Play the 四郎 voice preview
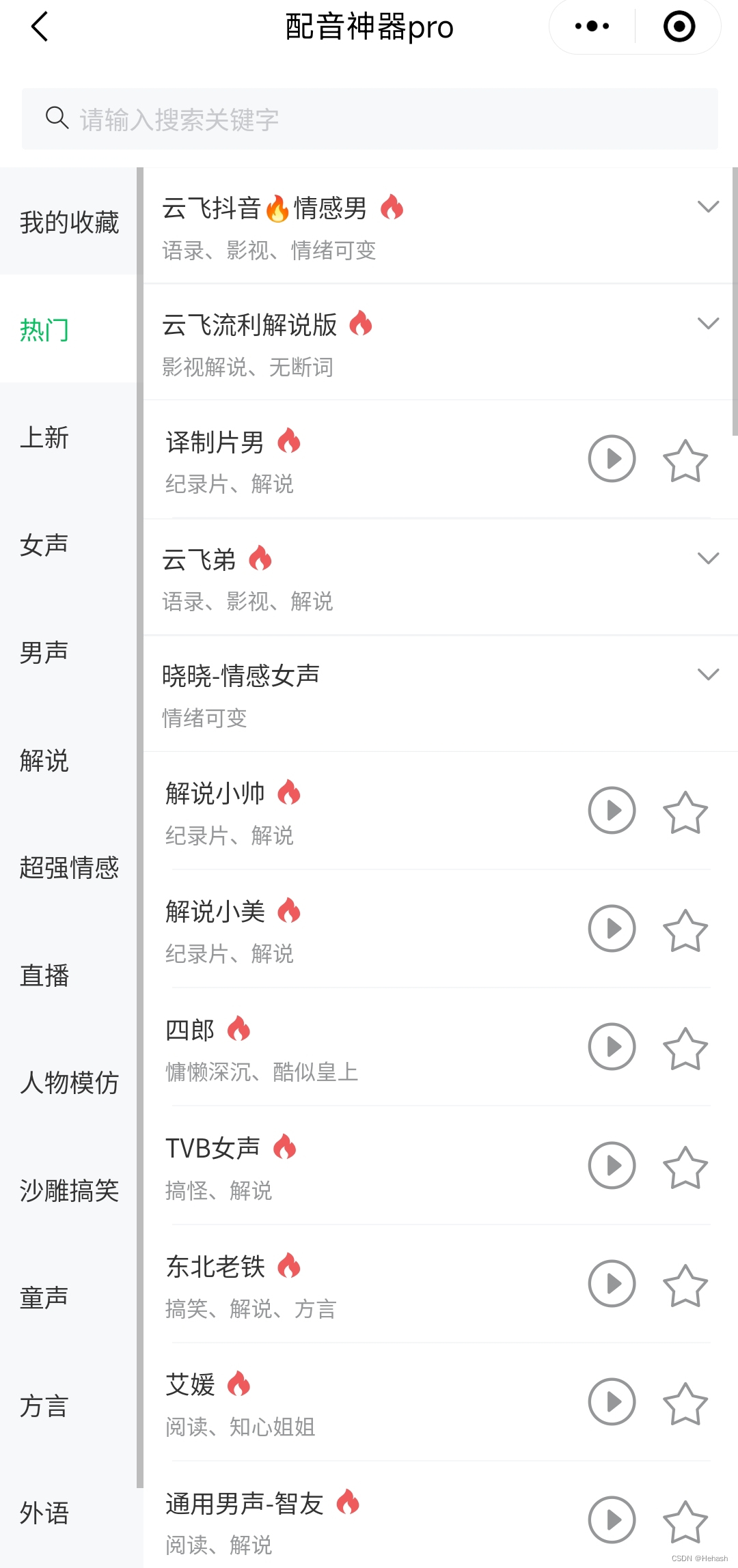Image resolution: width=738 pixels, height=1568 pixels. tap(611, 1047)
